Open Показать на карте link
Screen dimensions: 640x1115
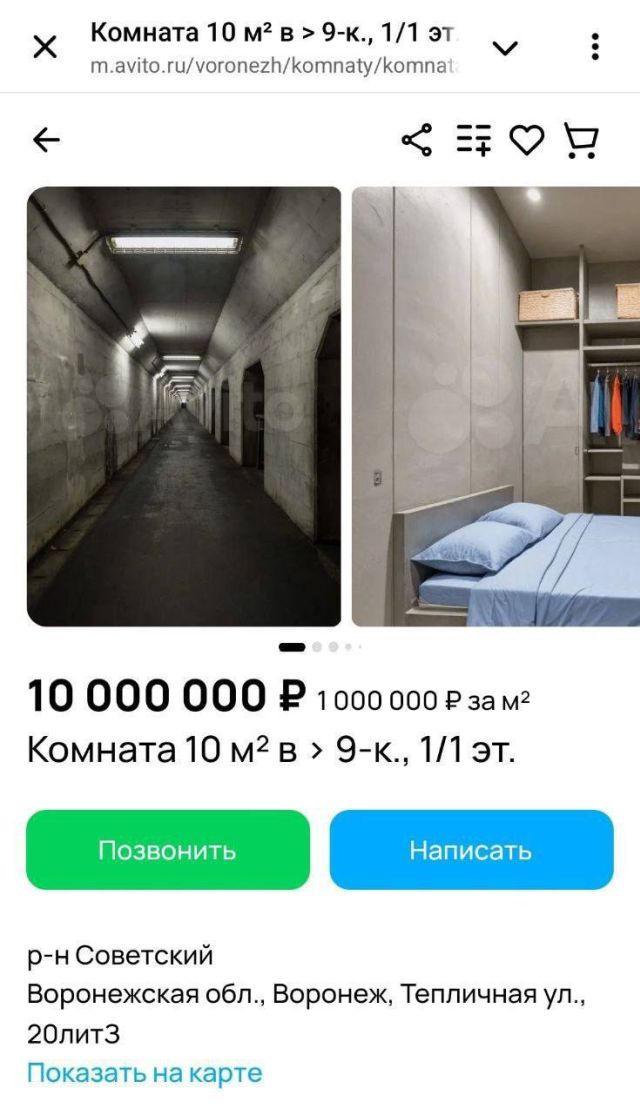click(144, 1073)
